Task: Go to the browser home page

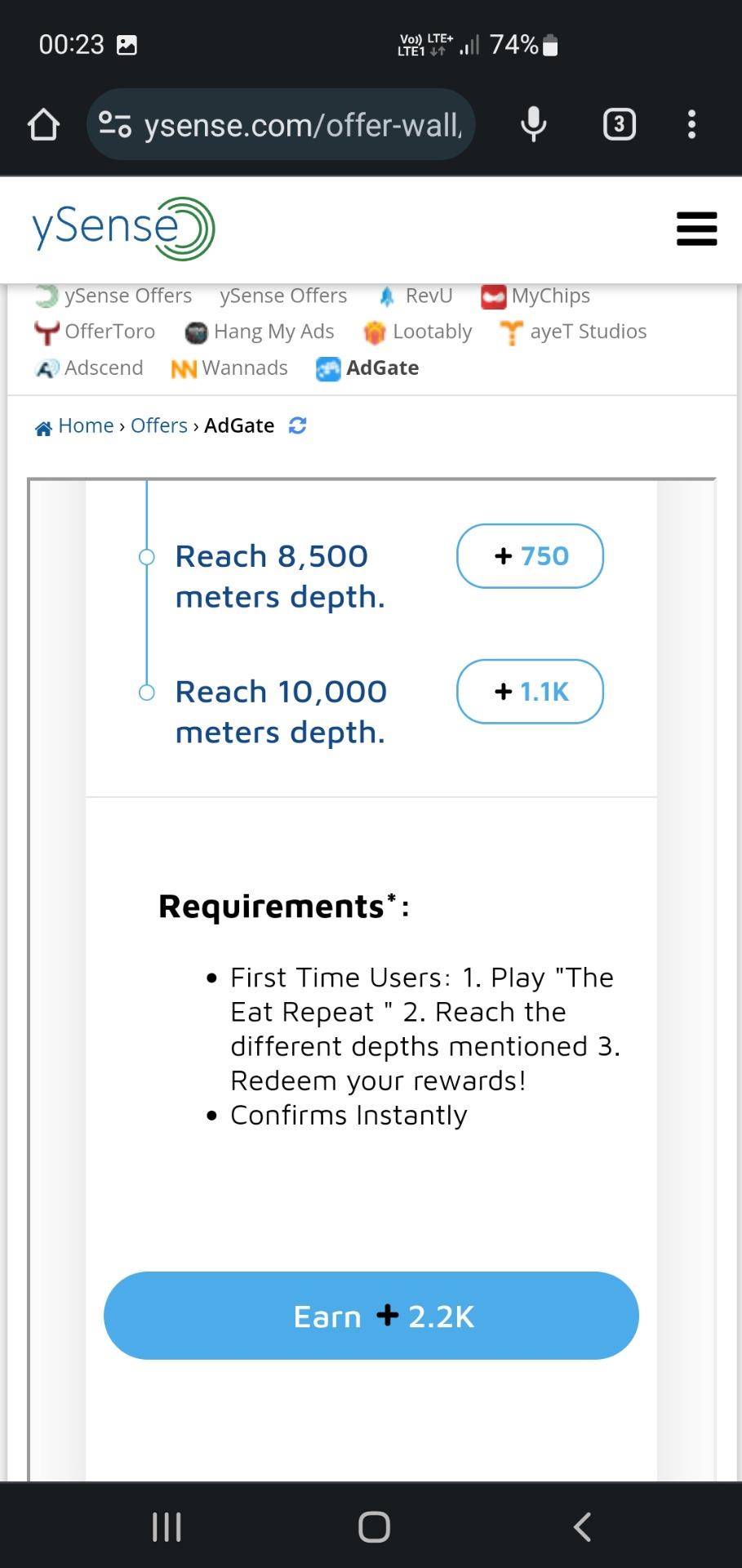Action: [43, 125]
